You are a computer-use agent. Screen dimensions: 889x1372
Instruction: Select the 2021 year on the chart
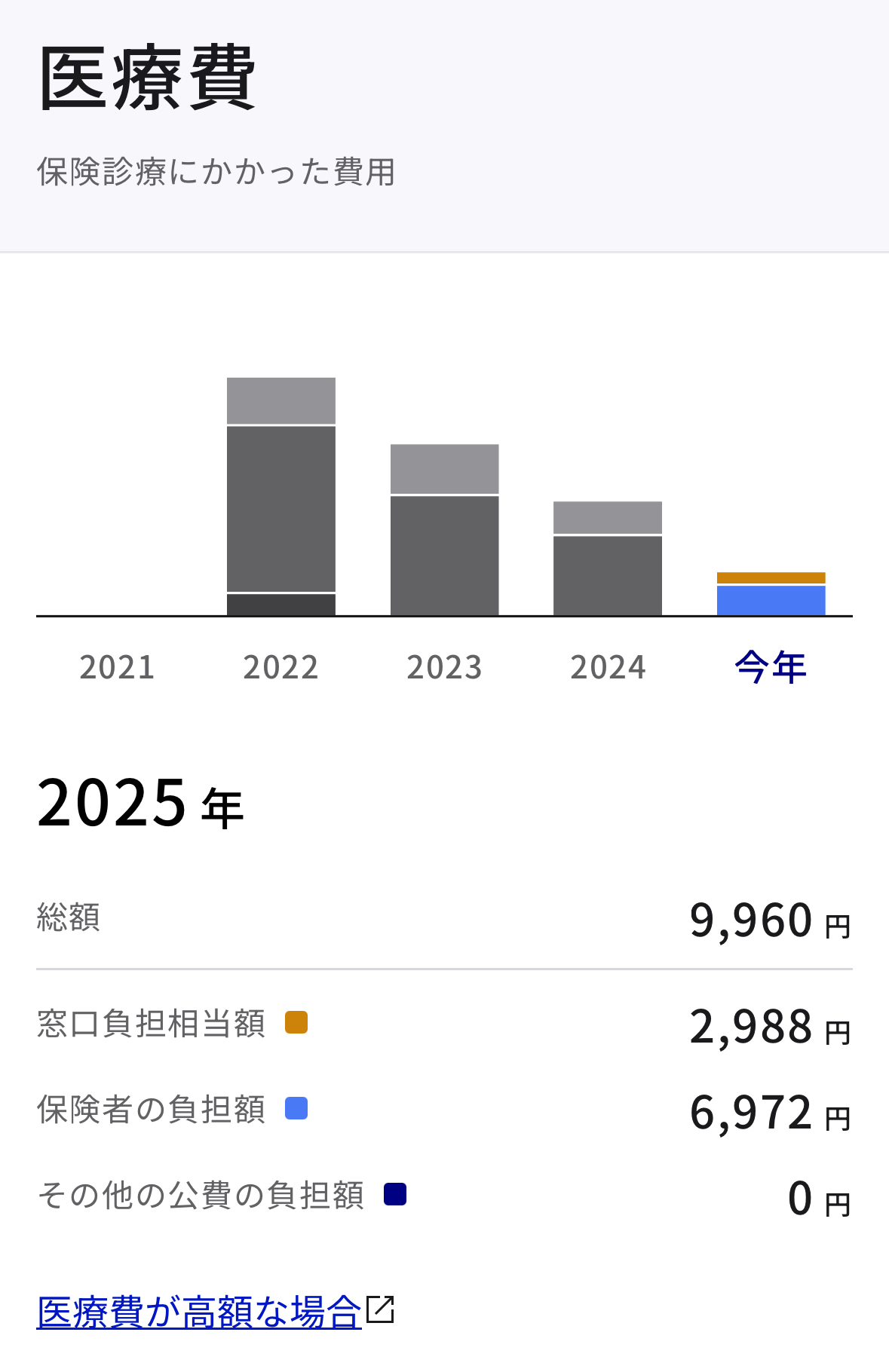[x=117, y=667]
